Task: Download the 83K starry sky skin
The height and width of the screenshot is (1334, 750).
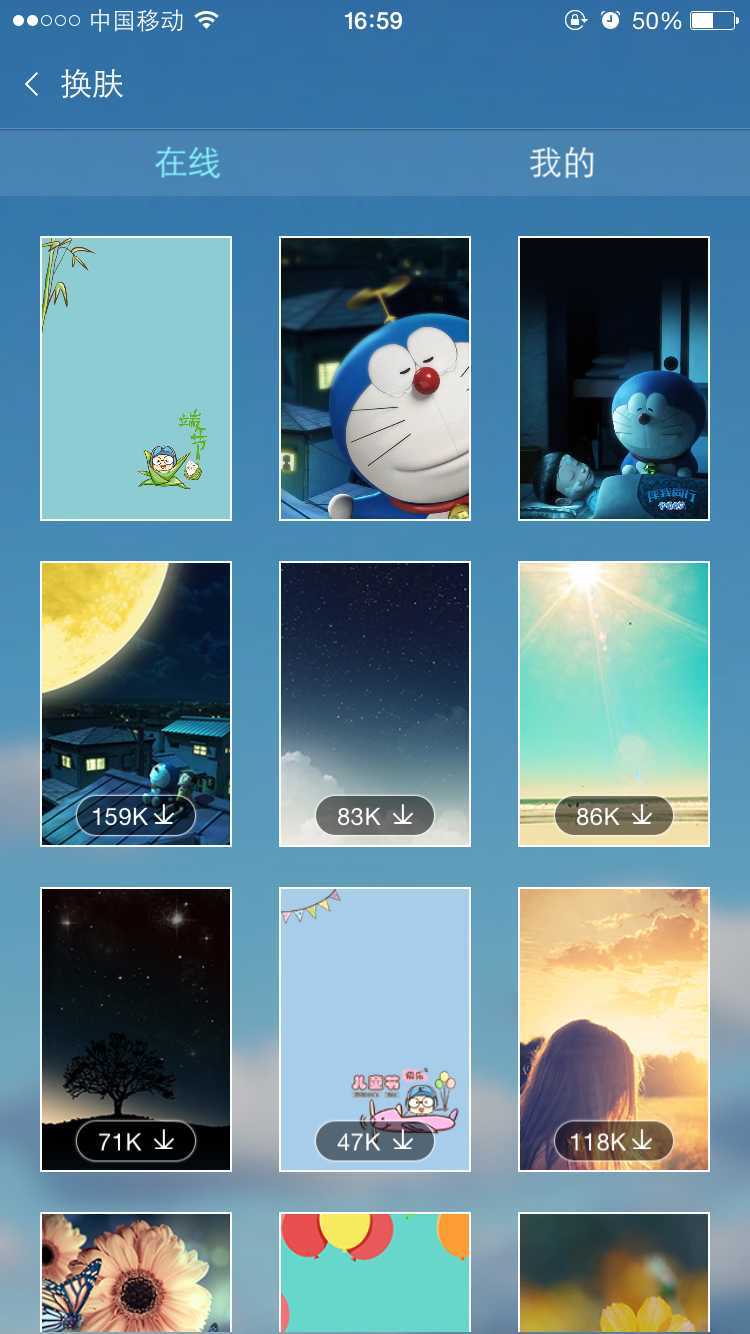Action: pos(375,816)
